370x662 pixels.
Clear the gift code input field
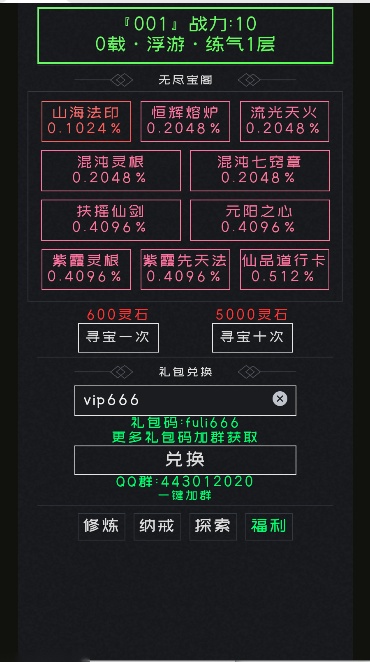pos(280,399)
